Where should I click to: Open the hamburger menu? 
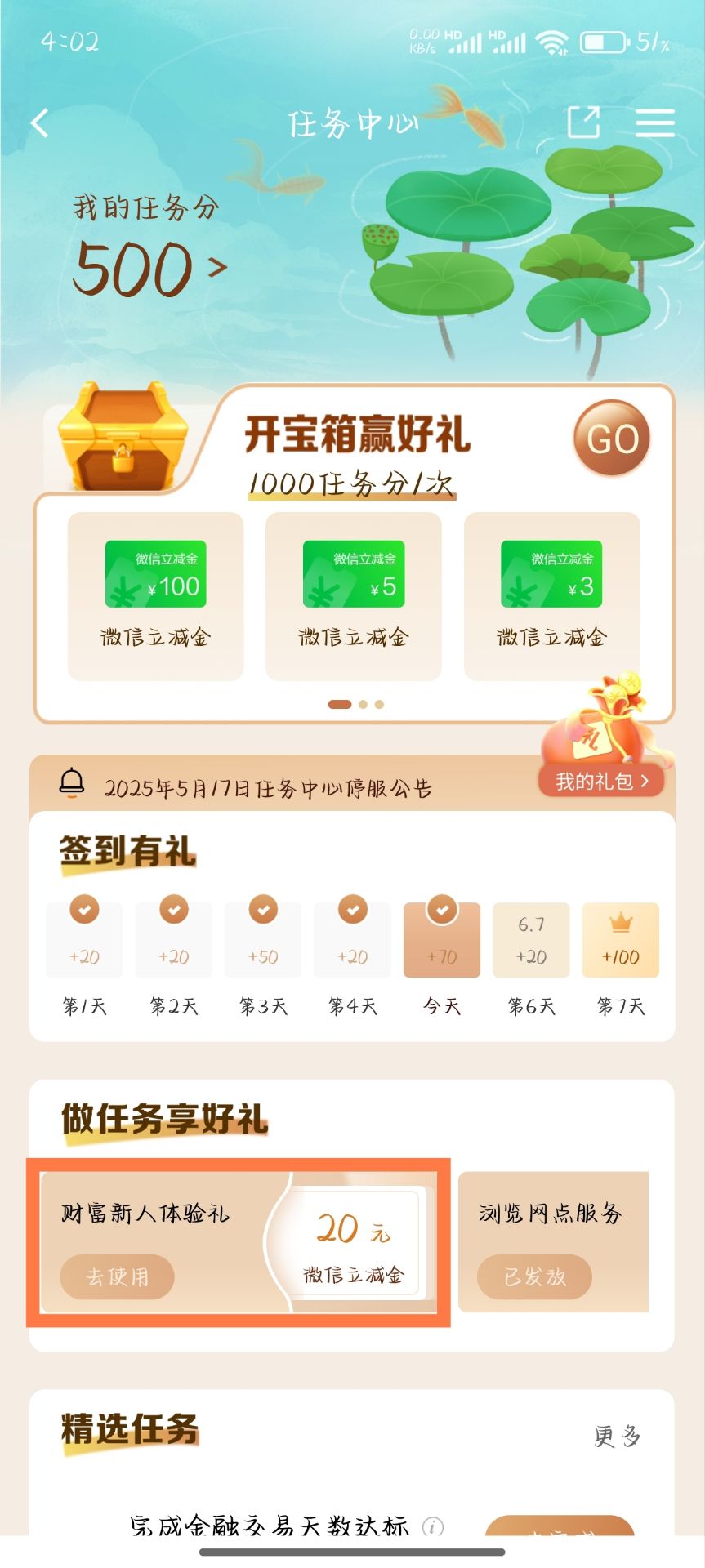tap(654, 122)
